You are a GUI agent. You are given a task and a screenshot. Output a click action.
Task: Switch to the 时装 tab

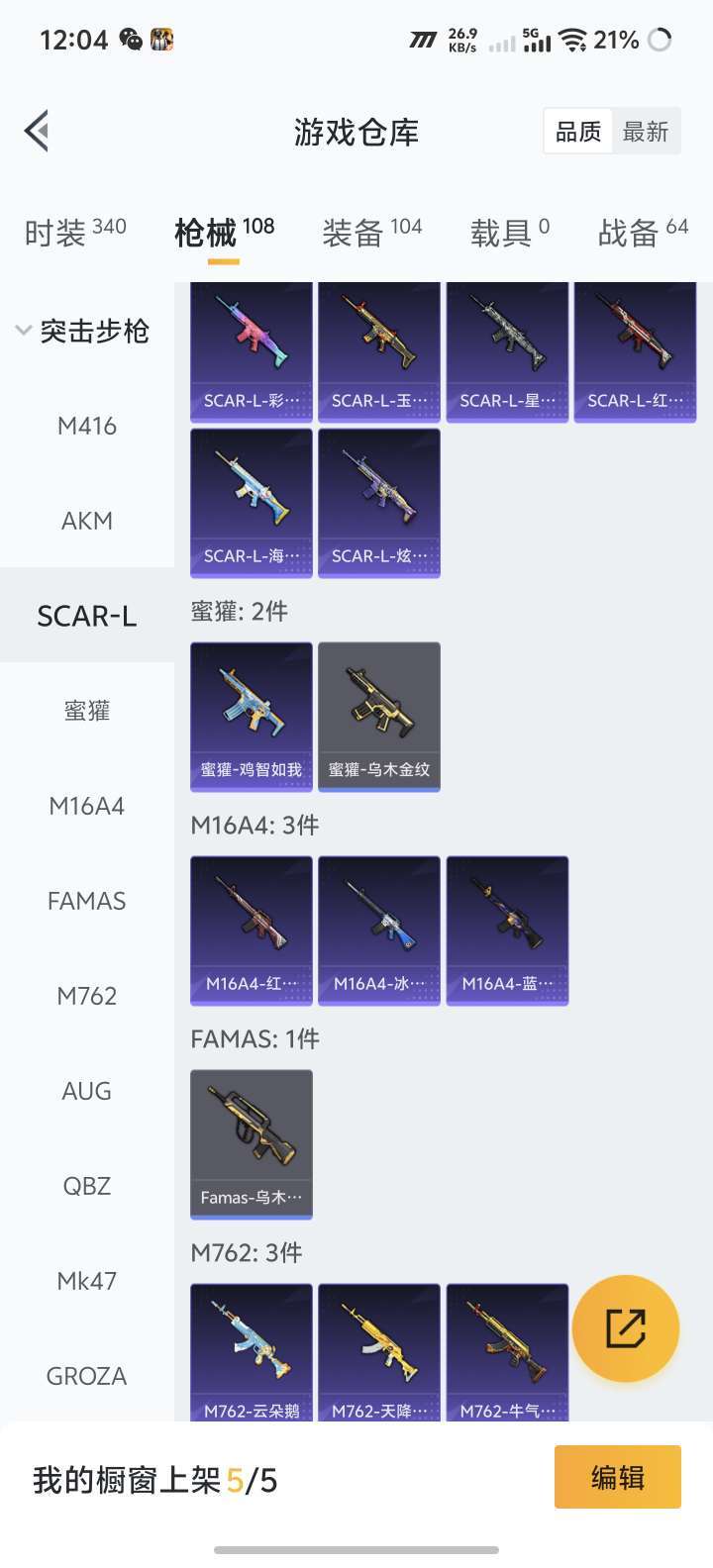[75, 233]
